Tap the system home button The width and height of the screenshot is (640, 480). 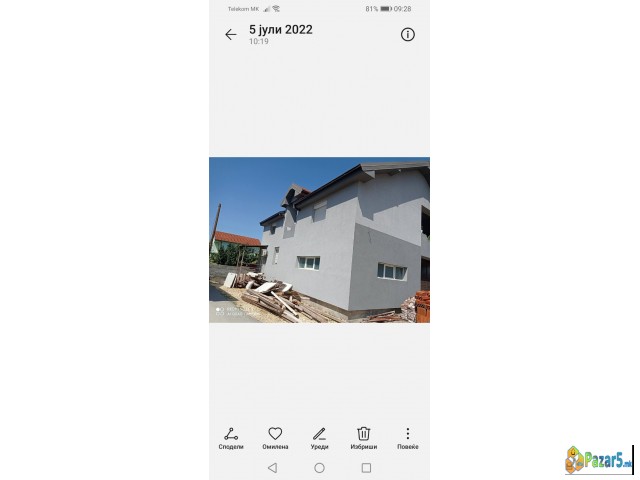(x=319, y=467)
